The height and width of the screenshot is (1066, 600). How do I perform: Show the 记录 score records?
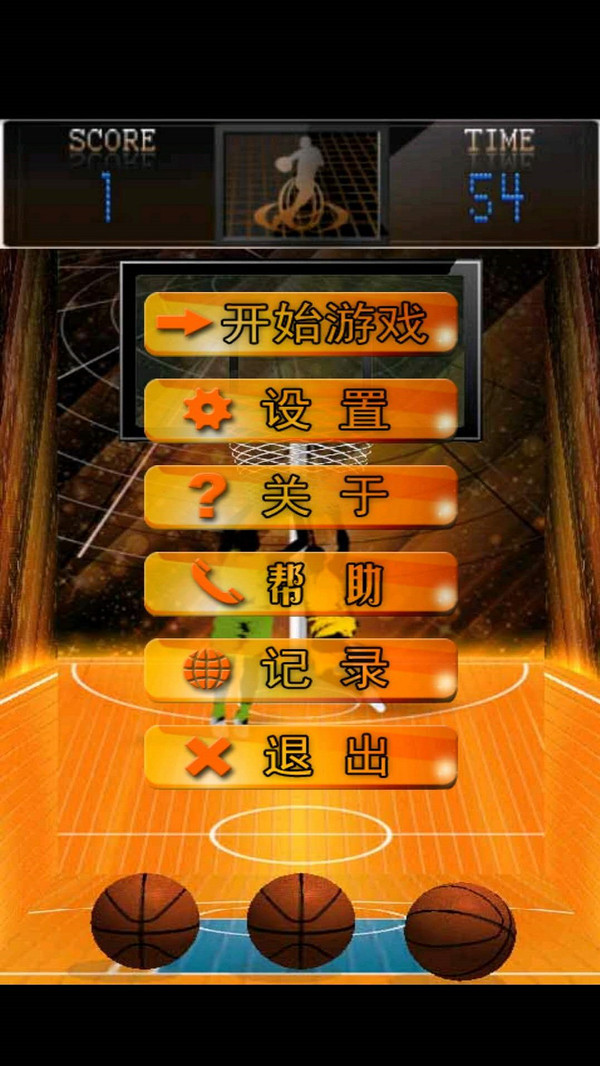click(x=301, y=671)
